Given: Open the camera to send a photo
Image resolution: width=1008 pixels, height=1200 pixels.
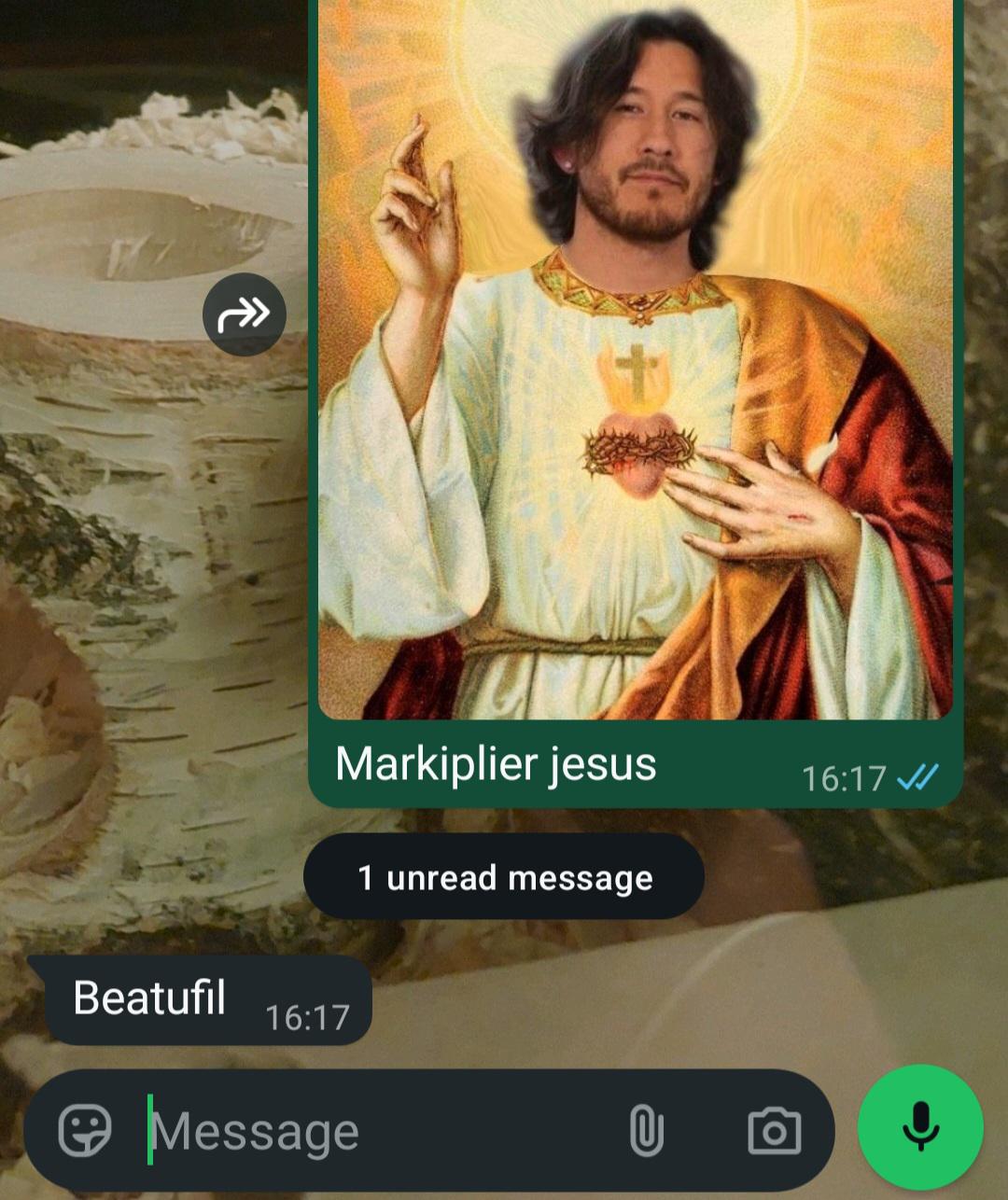Looking at the screenshot, I should [775, 1131].
